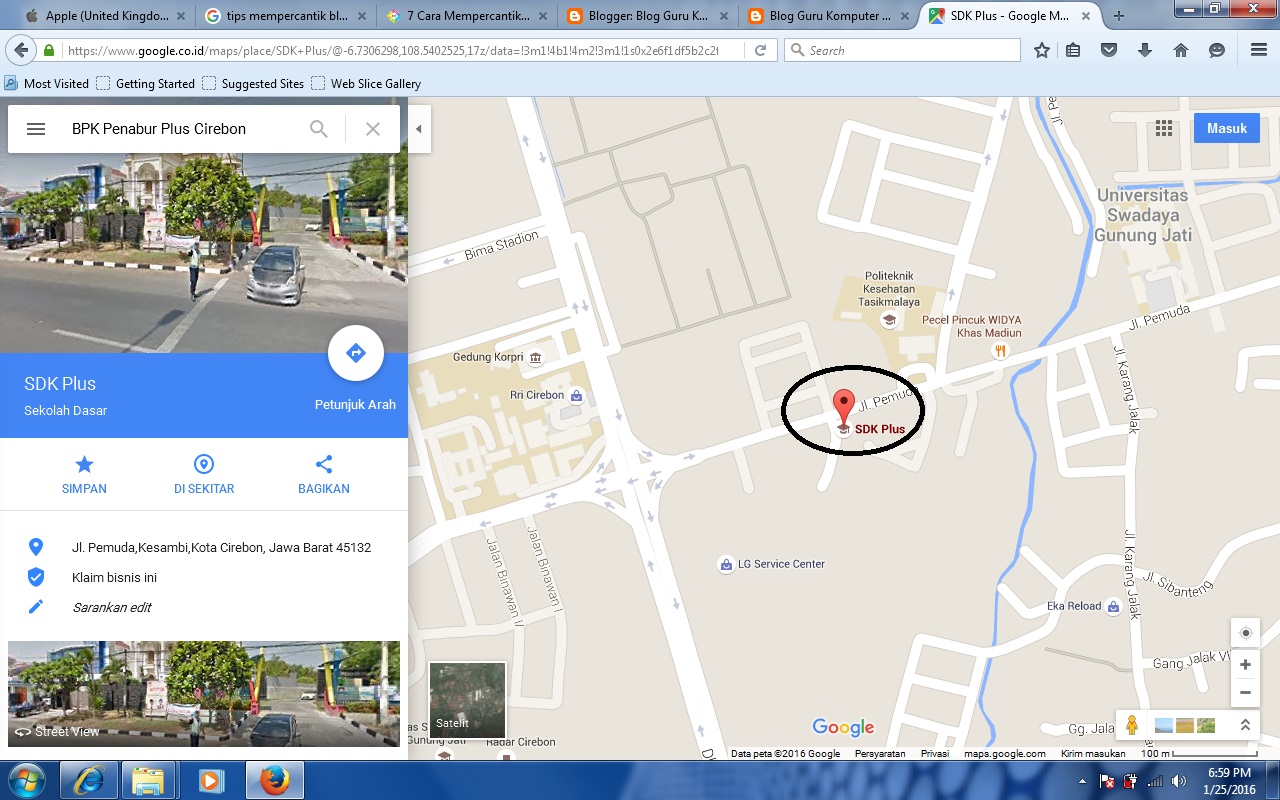Sign in with the Masuk button

[x=1226, y=128]
